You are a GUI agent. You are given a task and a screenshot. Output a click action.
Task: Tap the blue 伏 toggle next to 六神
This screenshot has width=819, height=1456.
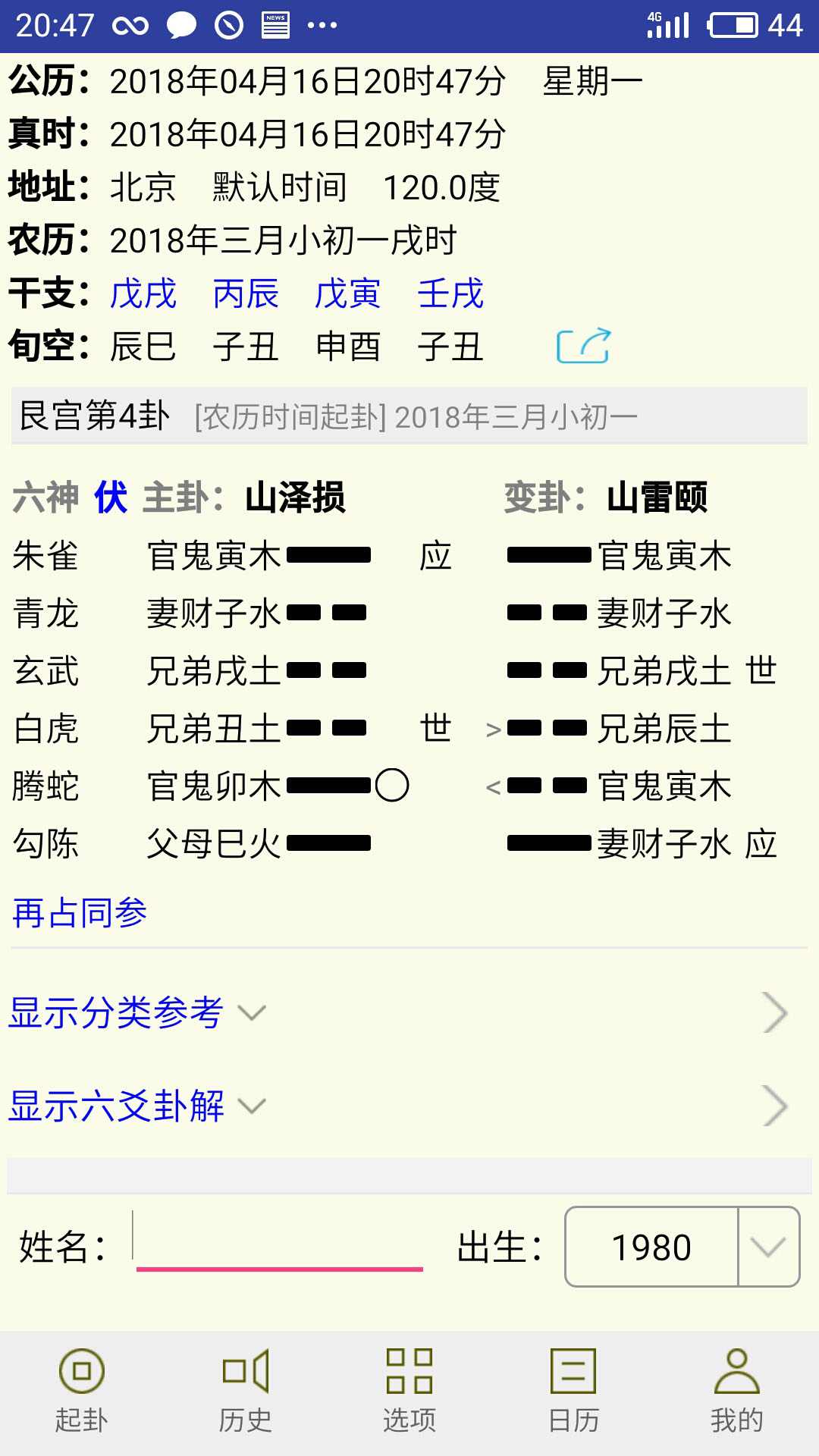[111, 497]
